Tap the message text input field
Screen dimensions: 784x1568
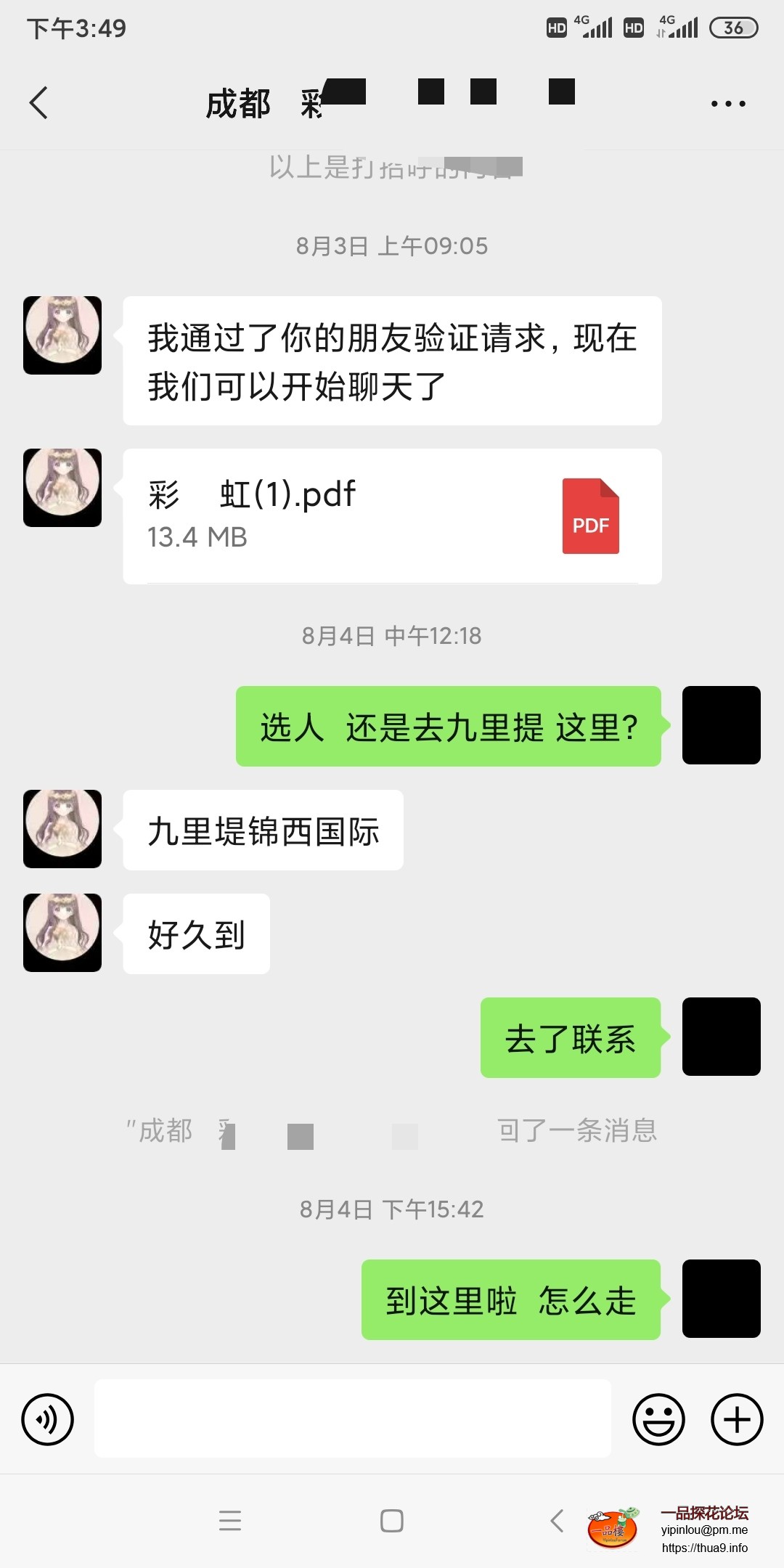tap(352, 1419)
